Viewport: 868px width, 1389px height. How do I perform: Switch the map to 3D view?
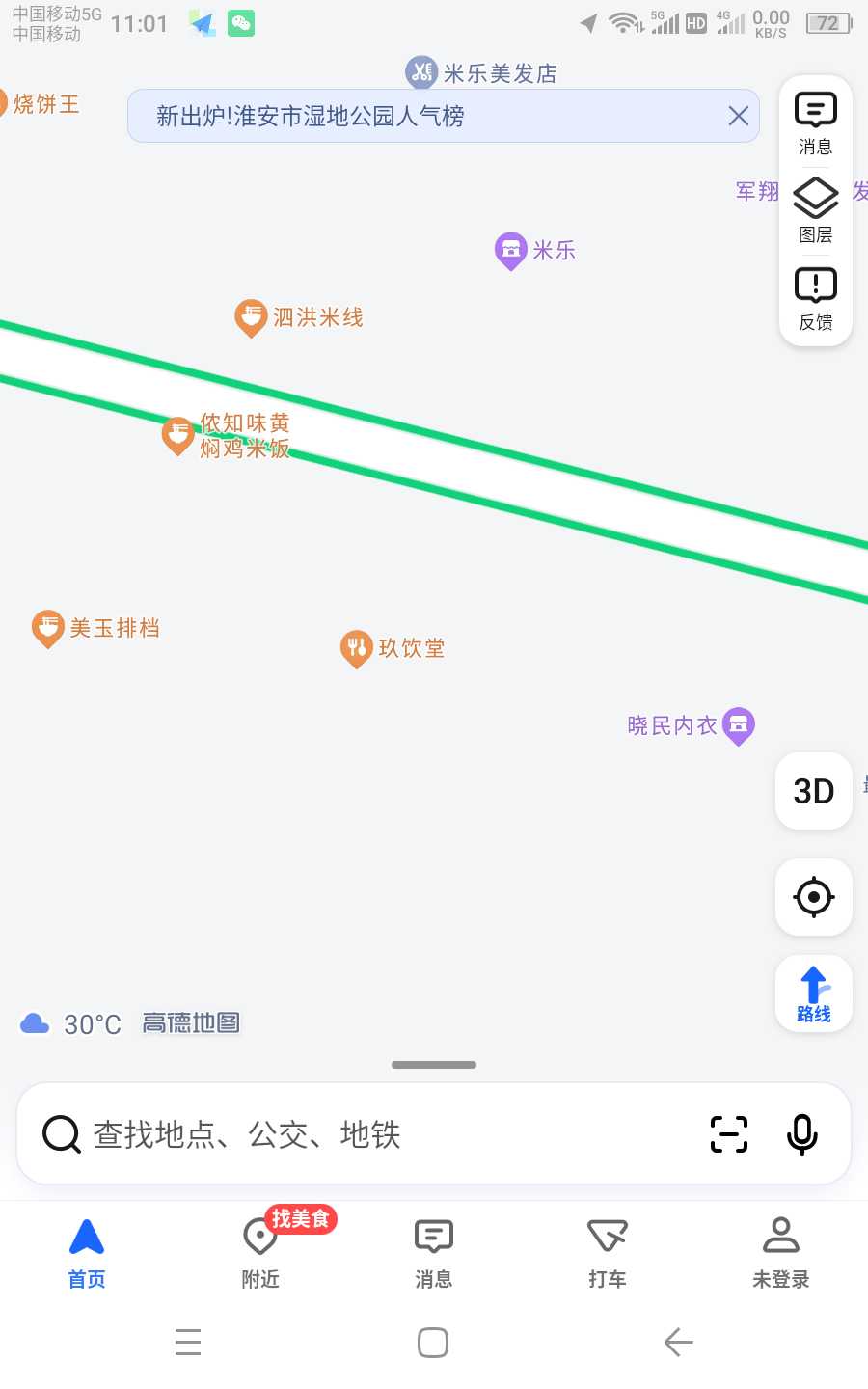[x=814, y=791]
